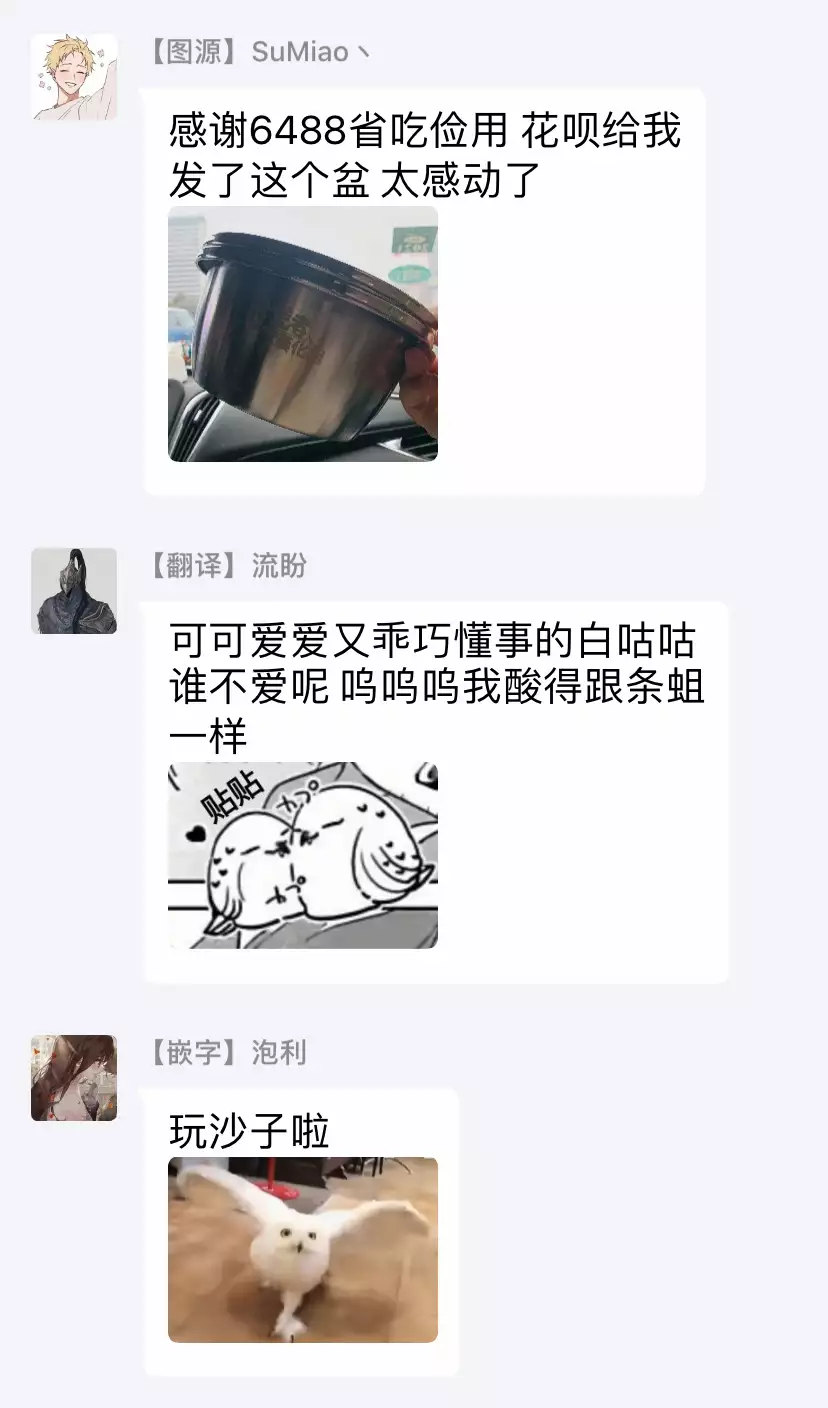Open SuMiao's profile avatar
This screenshot has height=1408, width=828.
[x=74, y=78]
